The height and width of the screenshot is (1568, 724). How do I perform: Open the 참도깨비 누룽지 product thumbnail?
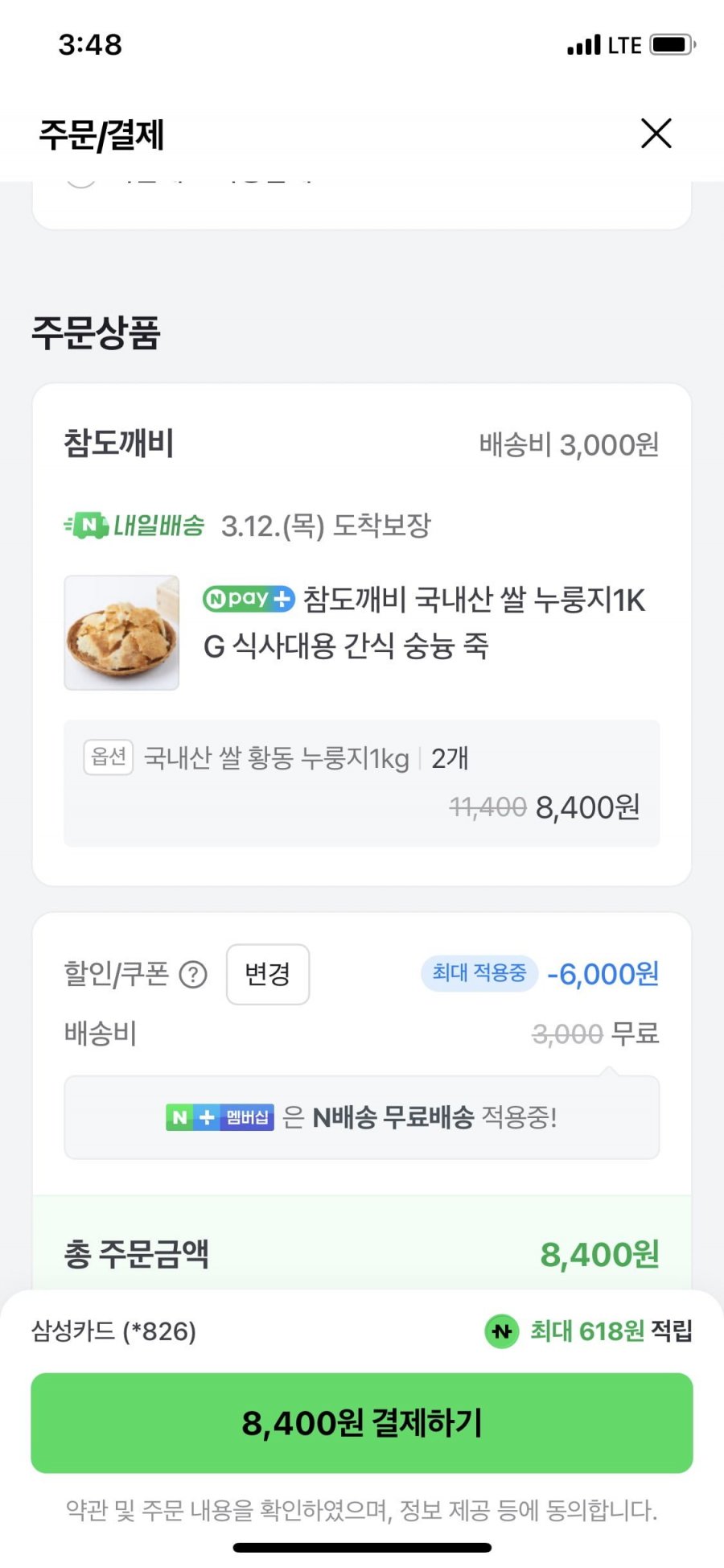click(121, 633)
